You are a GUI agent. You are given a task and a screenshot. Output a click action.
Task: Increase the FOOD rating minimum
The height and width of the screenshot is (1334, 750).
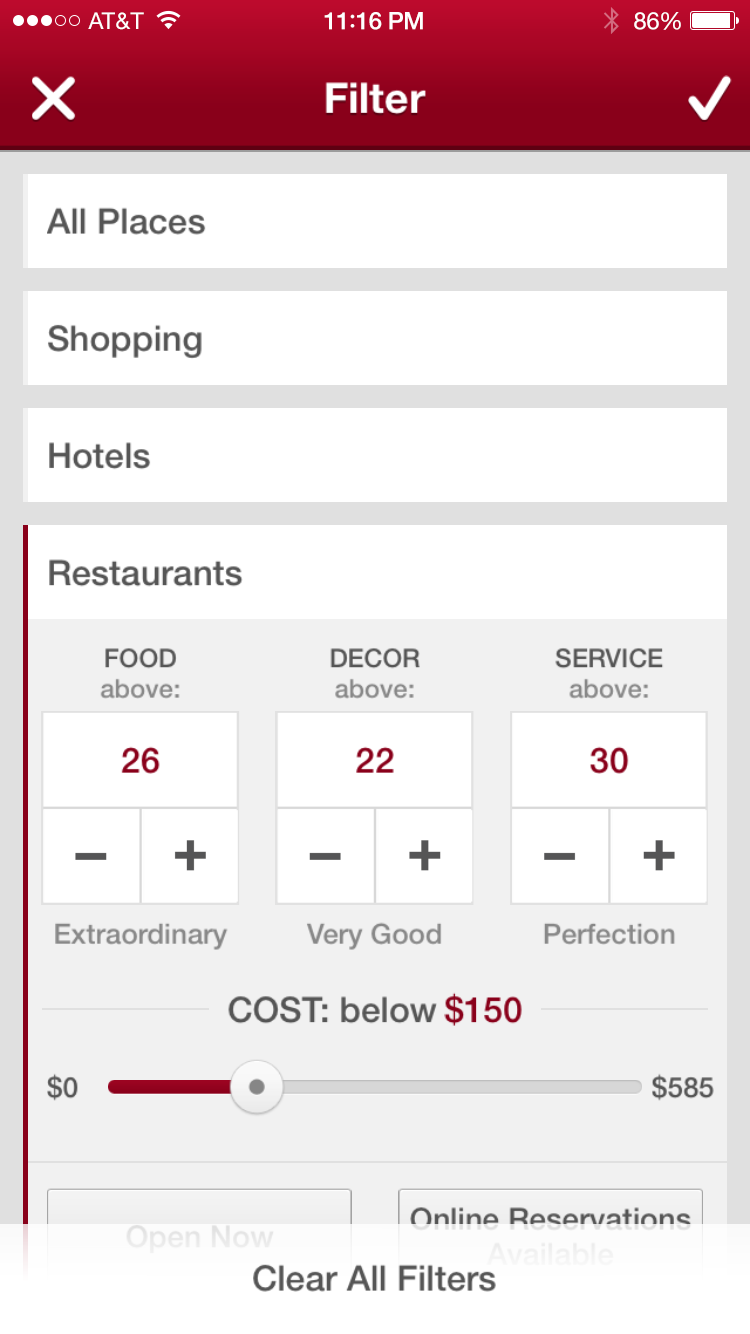[190, 856]
